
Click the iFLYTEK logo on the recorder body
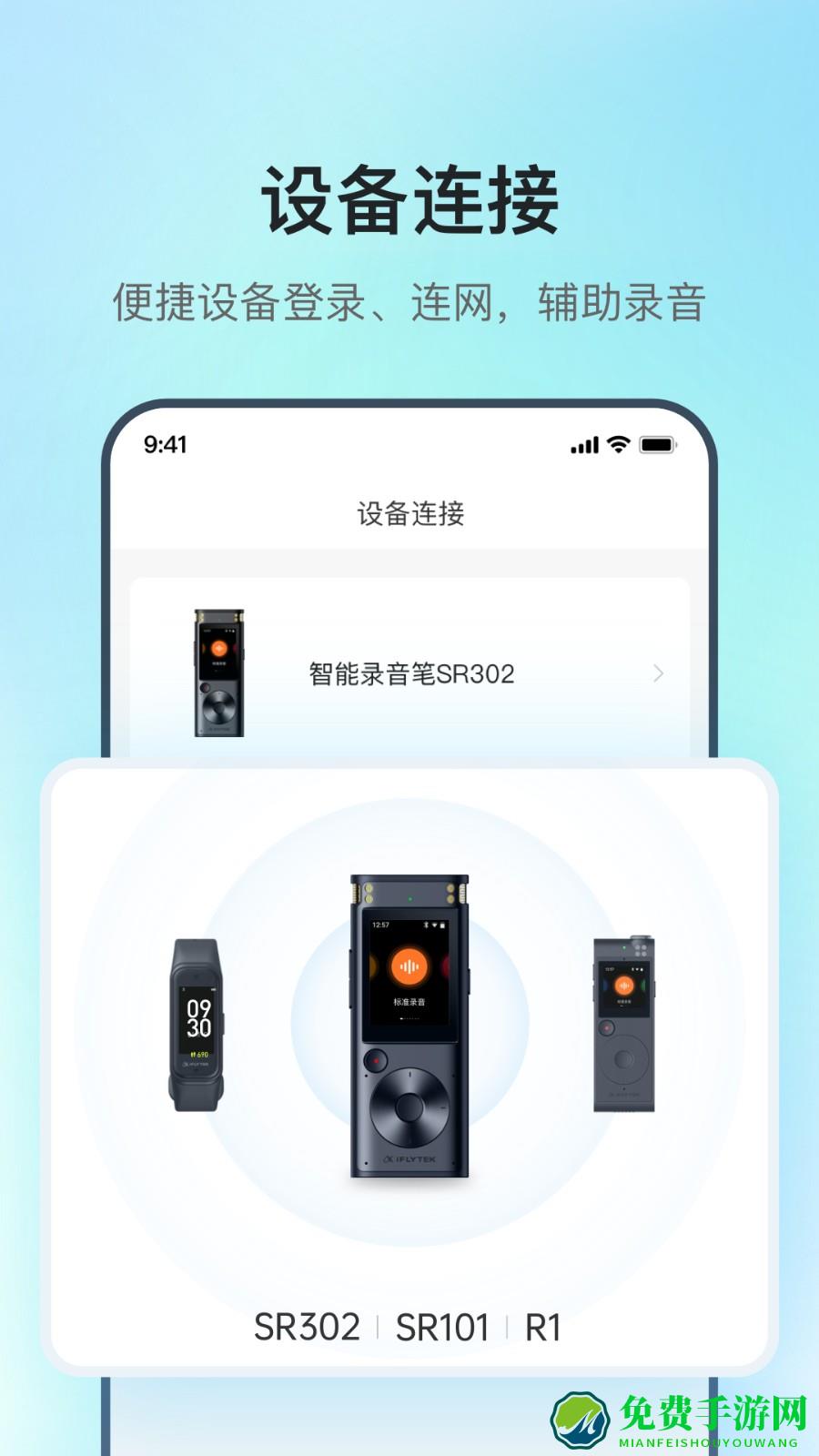409,1158
